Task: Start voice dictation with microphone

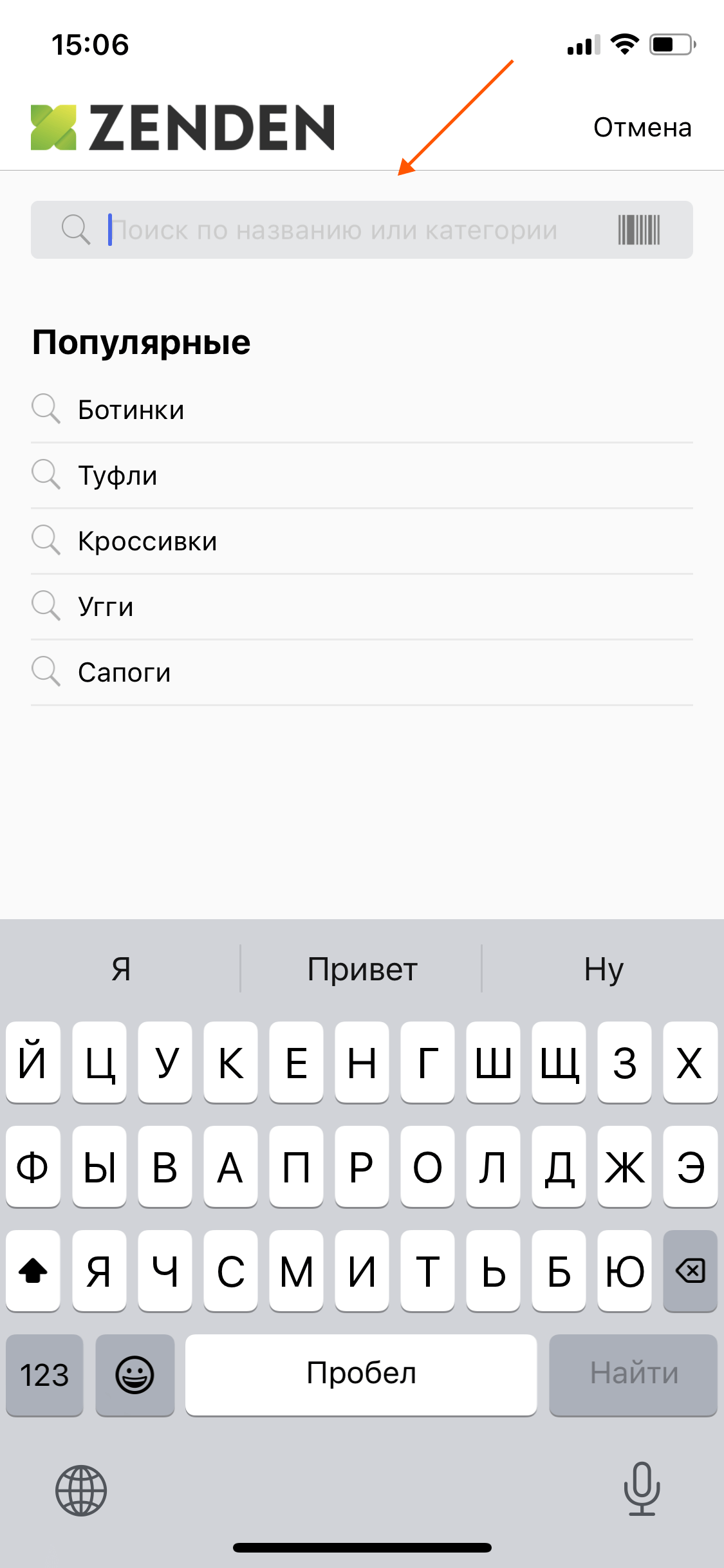Action: tap(642, 1488)
